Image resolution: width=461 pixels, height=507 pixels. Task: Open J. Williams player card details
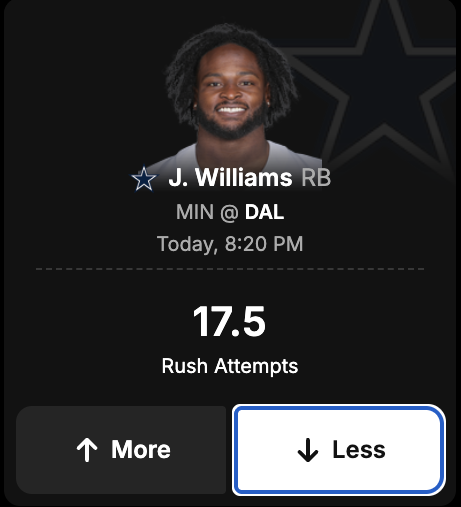tap(230, 177)
